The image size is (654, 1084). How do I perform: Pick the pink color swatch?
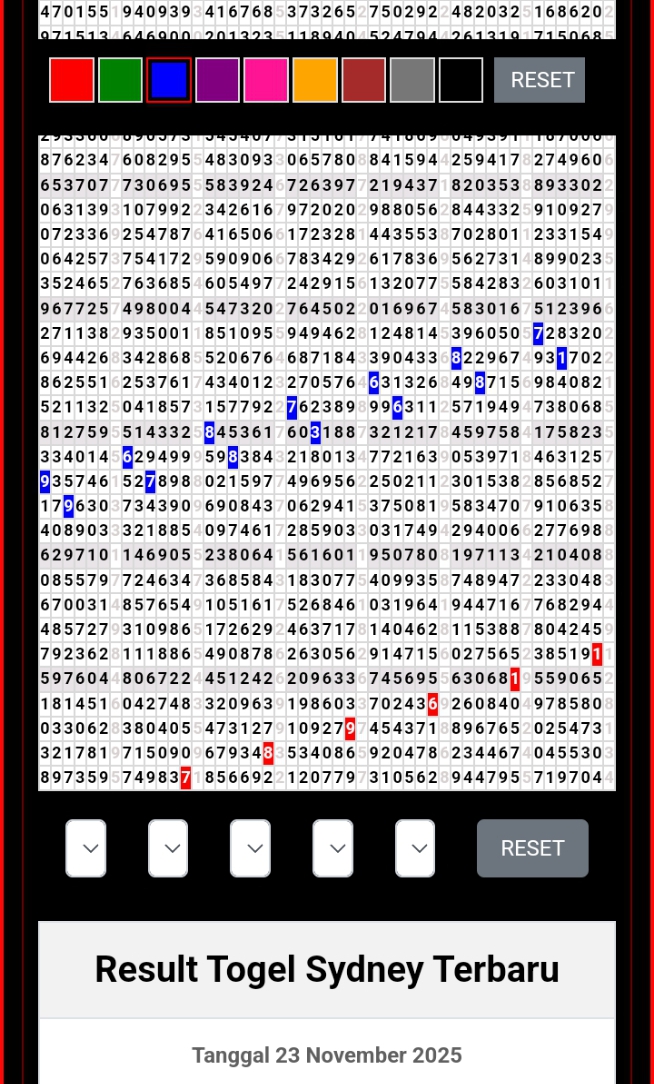pos(266,80)
